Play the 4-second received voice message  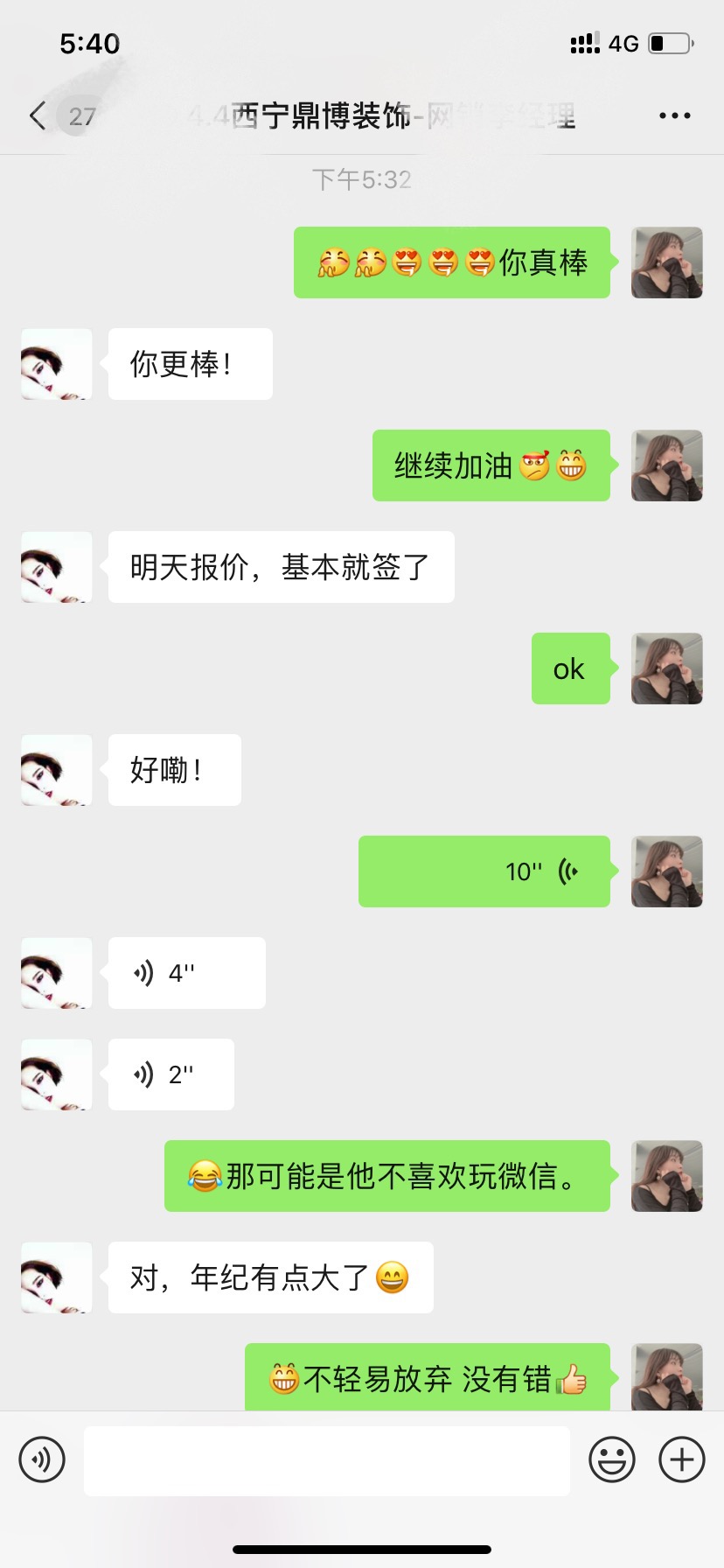click(x=186, y=973)
